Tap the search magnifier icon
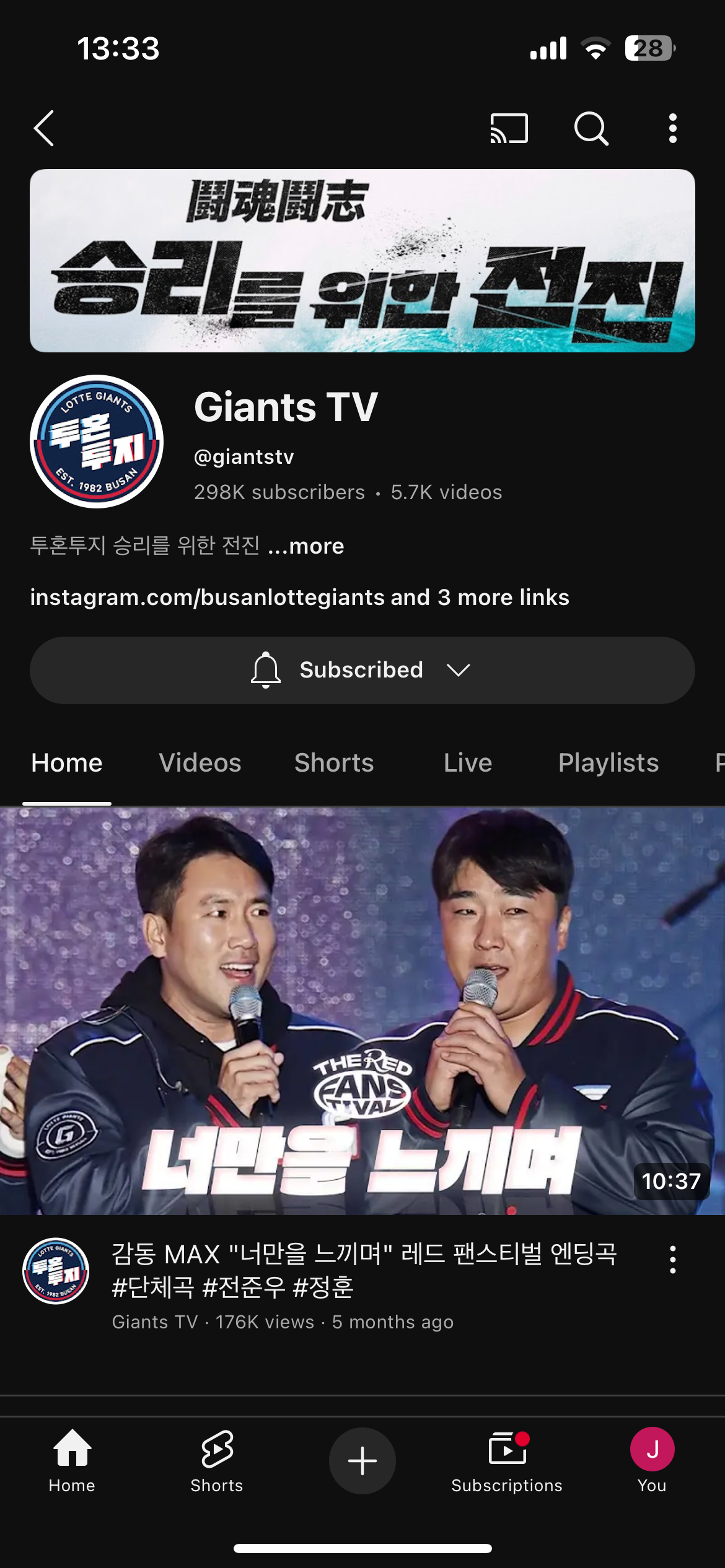This screenshot has height=1568, width=725. pyautogui.click(x=591, y=128)
